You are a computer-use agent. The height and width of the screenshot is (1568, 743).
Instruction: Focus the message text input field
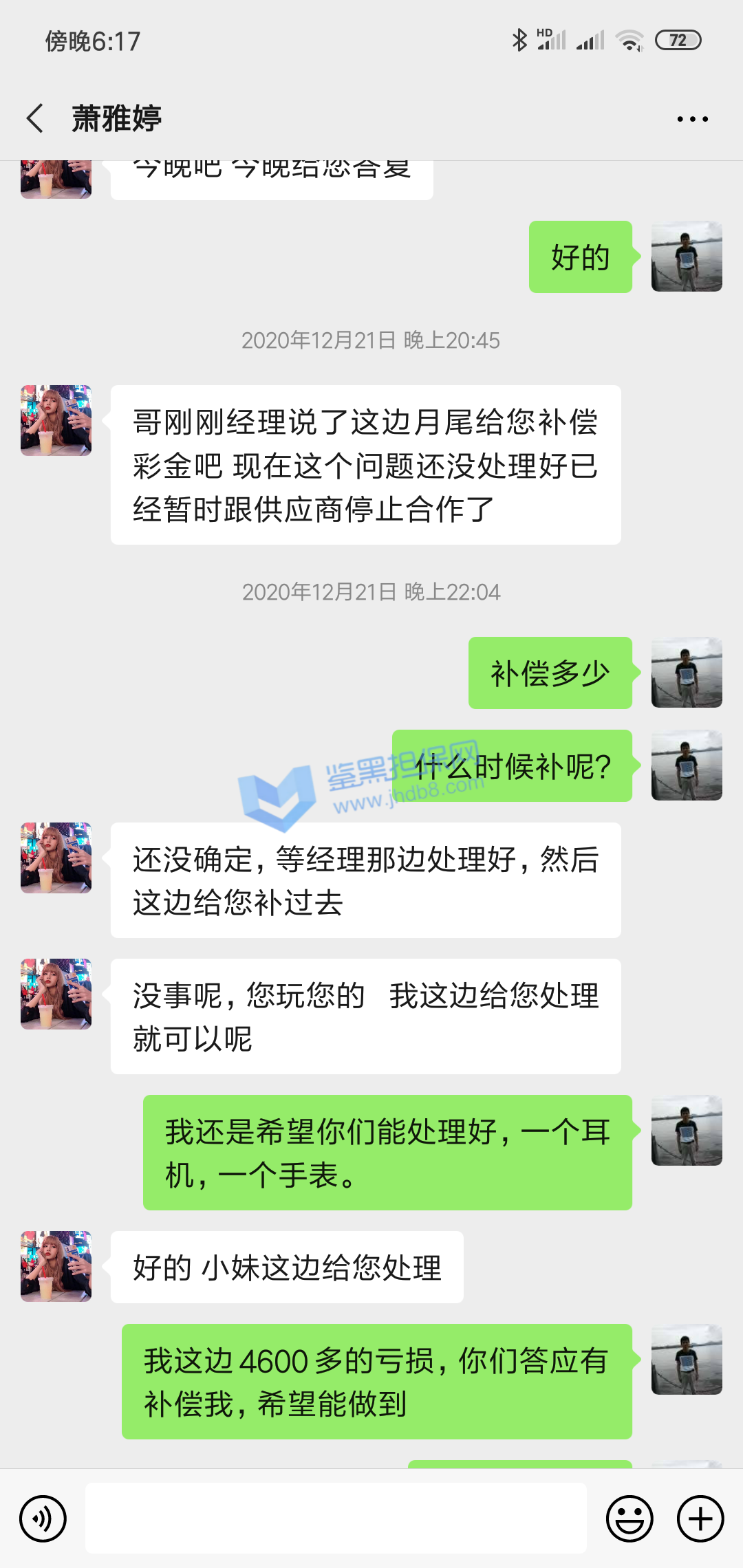(x=336, y=1518)
